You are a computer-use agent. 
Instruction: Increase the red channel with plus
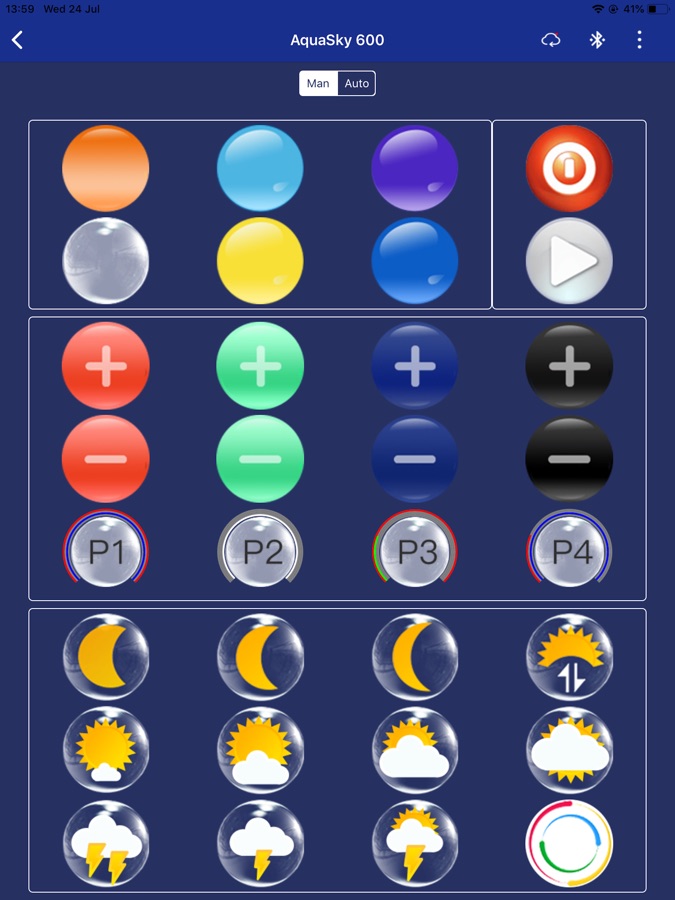coord(106,366)
